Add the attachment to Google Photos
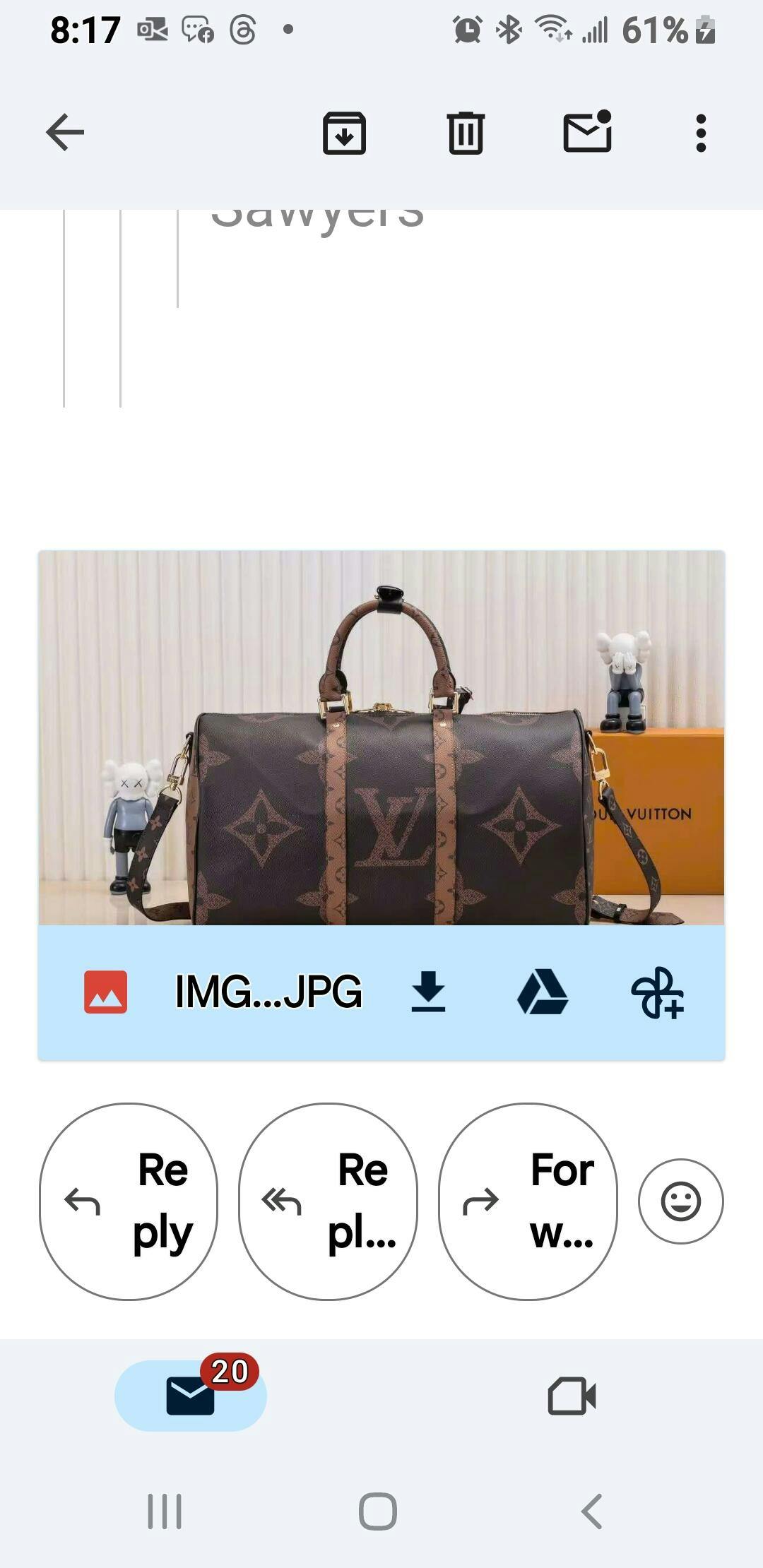Viewport: 763px width, 1568px height. 657,992
